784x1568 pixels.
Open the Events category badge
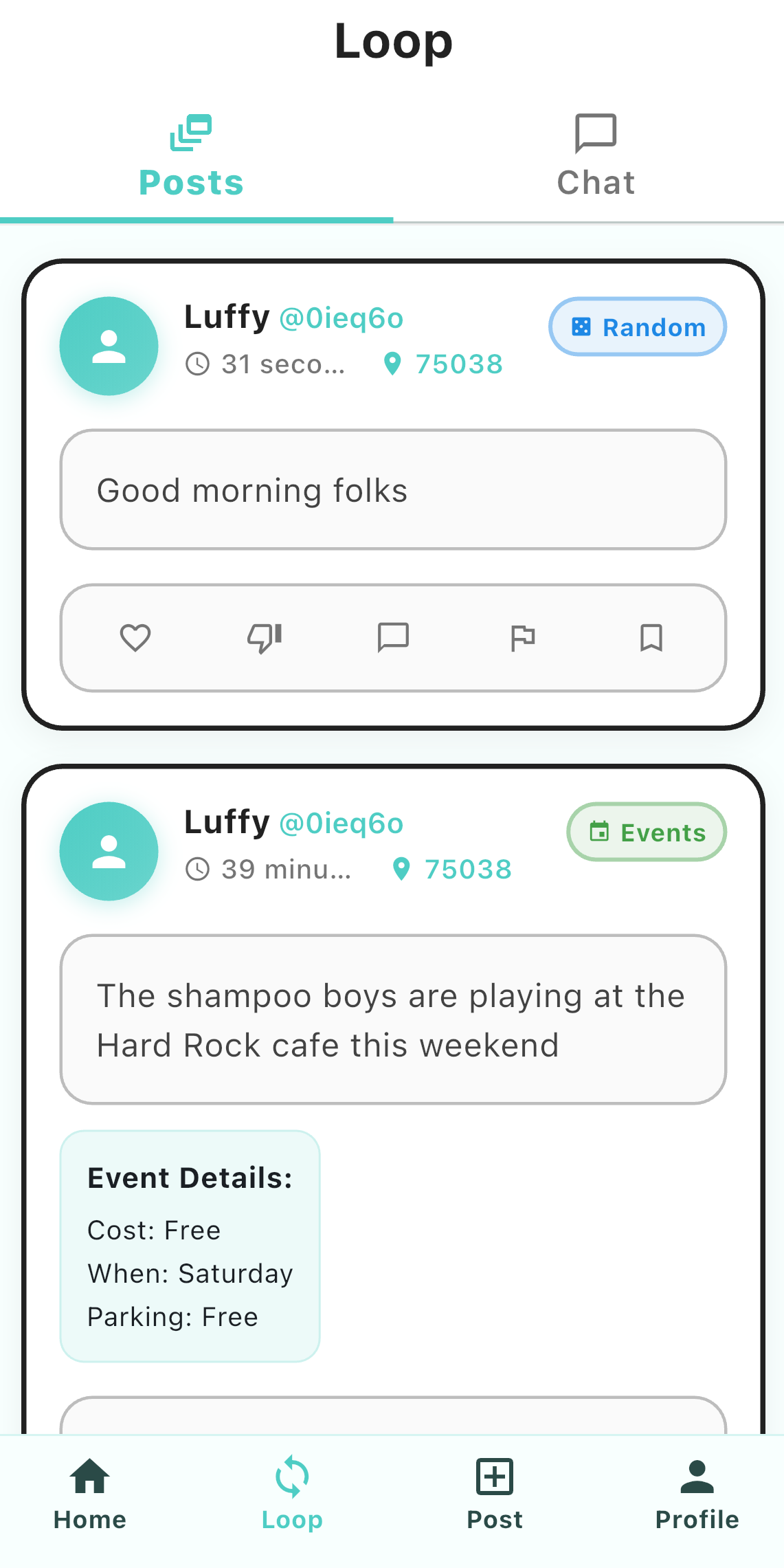tap(645, 832)
